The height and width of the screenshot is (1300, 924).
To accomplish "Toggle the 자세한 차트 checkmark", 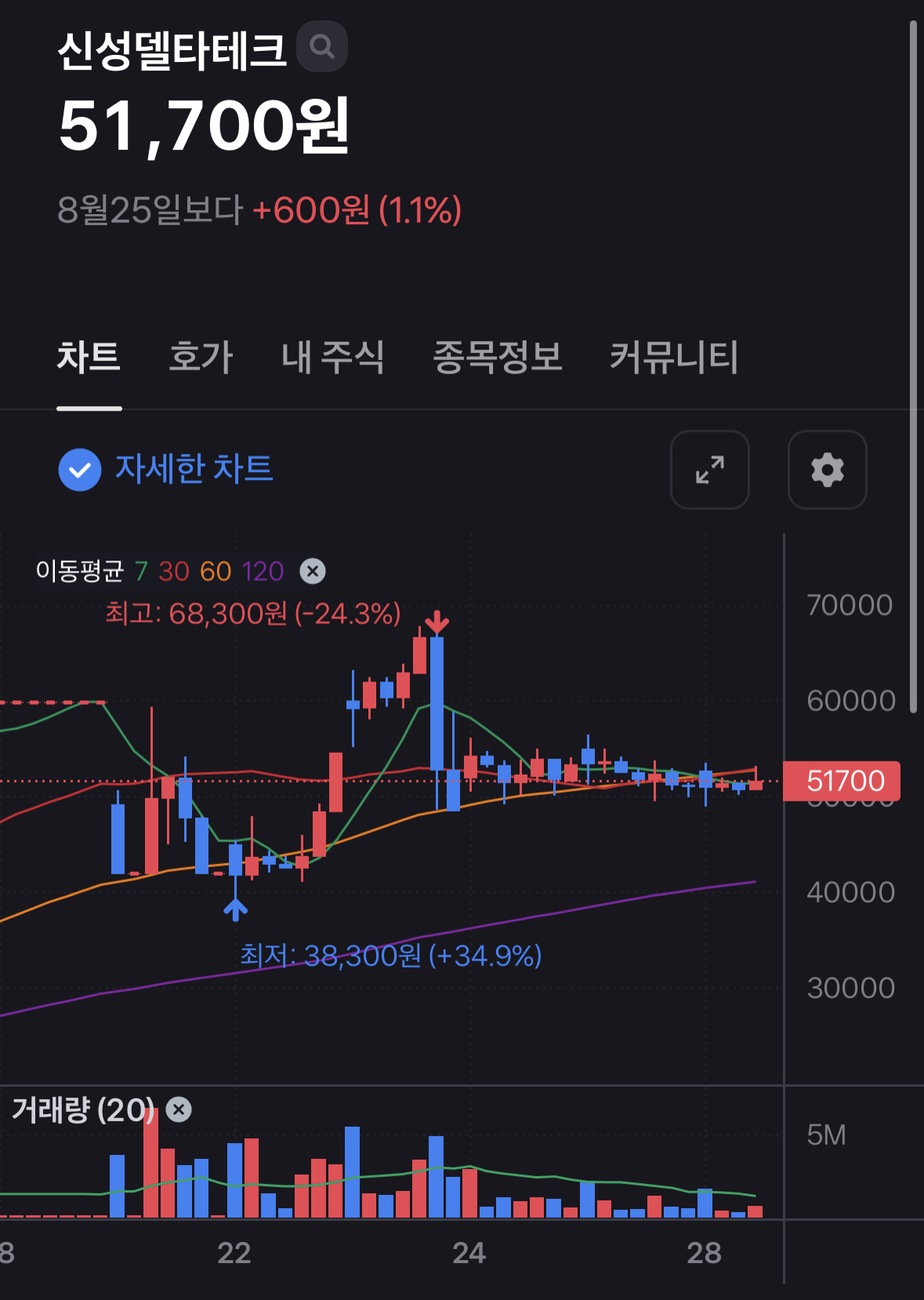I will coord(79,470).
